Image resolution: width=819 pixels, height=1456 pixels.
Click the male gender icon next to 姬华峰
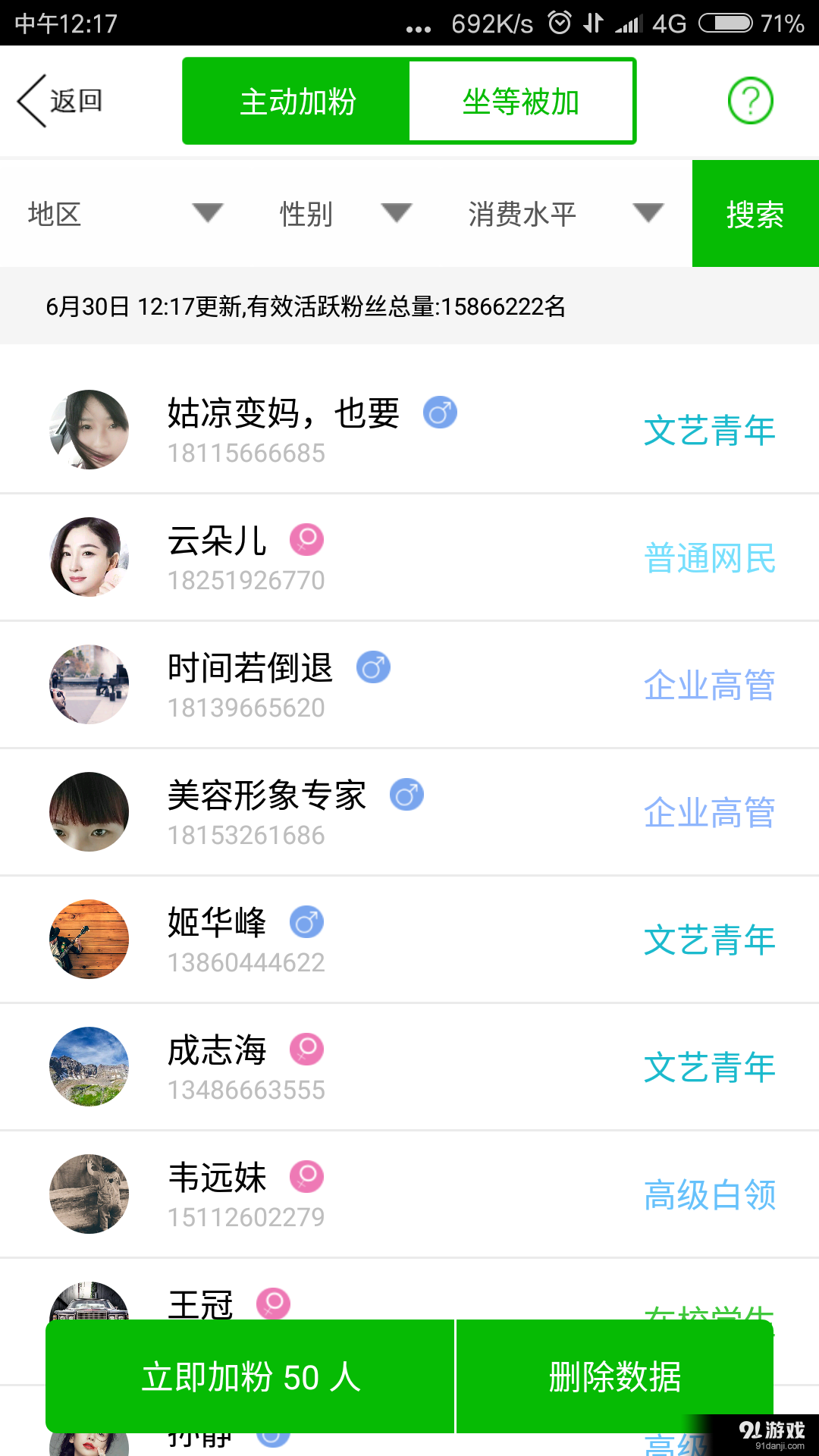click(306, 921)
